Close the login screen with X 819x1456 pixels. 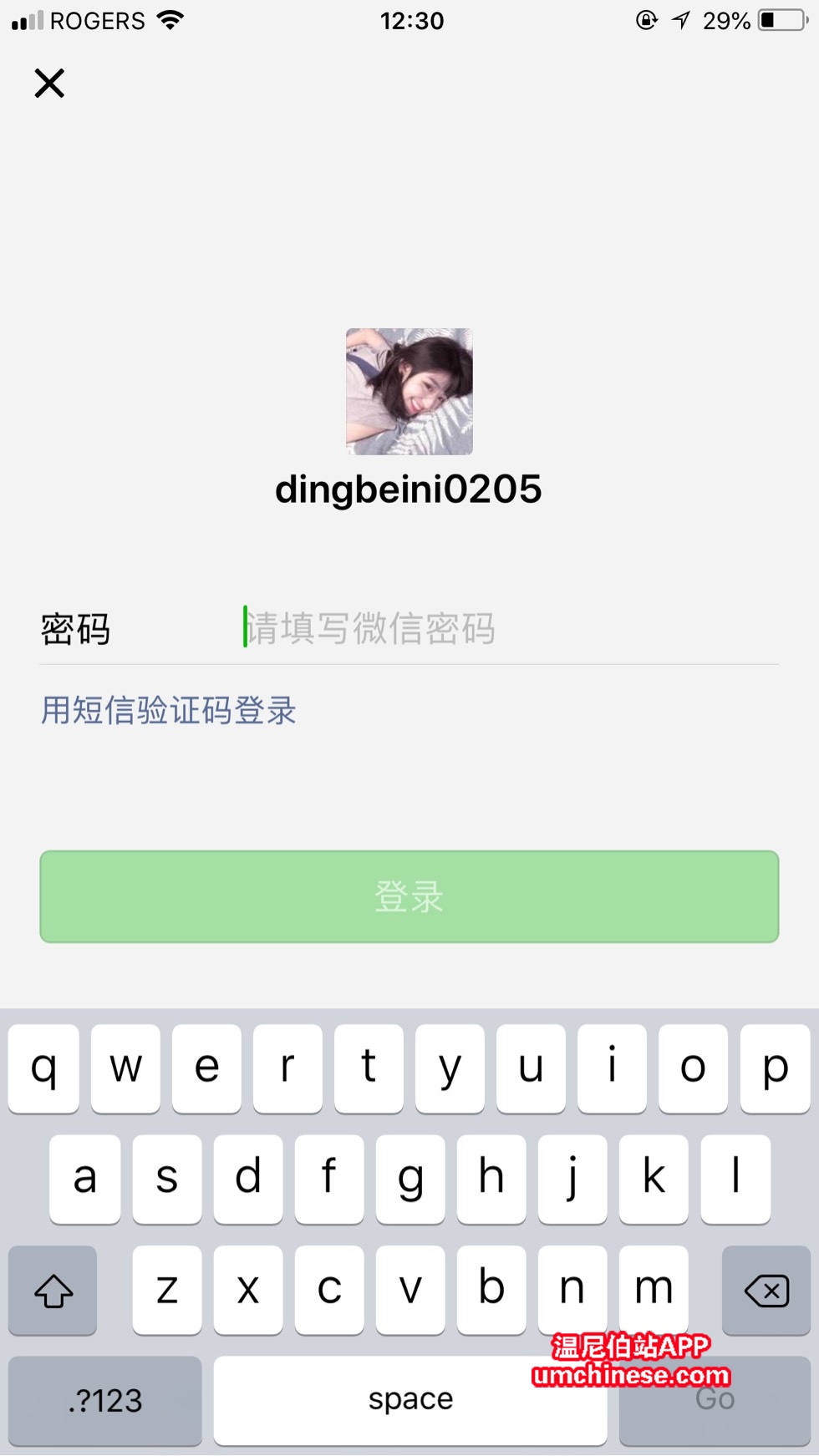coord(49,84)
